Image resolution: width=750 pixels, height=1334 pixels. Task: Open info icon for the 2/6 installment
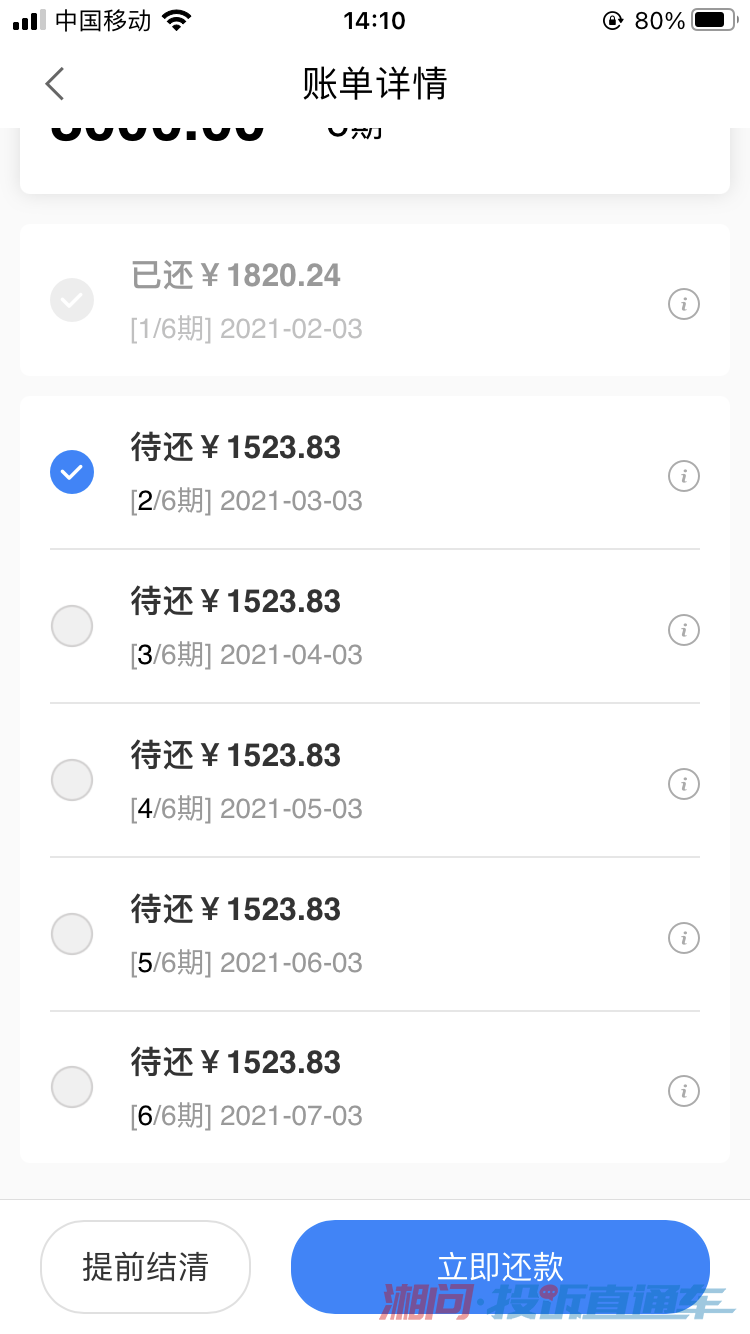pyautogui.click(x=683, y=476)
